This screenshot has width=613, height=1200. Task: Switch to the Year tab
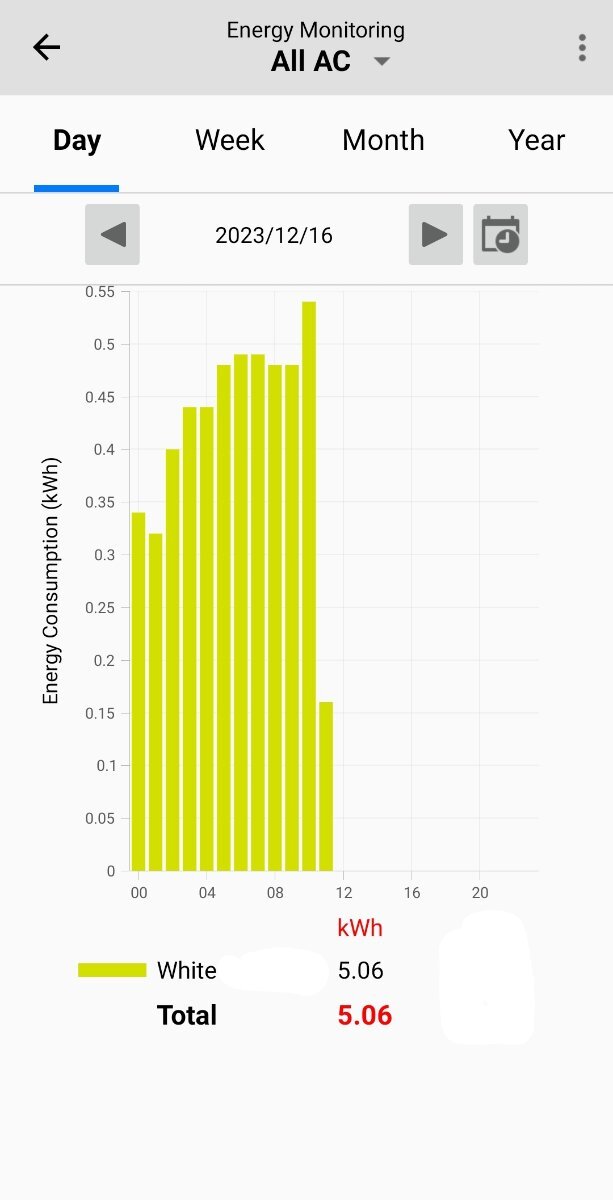click(x=537, y=140)
